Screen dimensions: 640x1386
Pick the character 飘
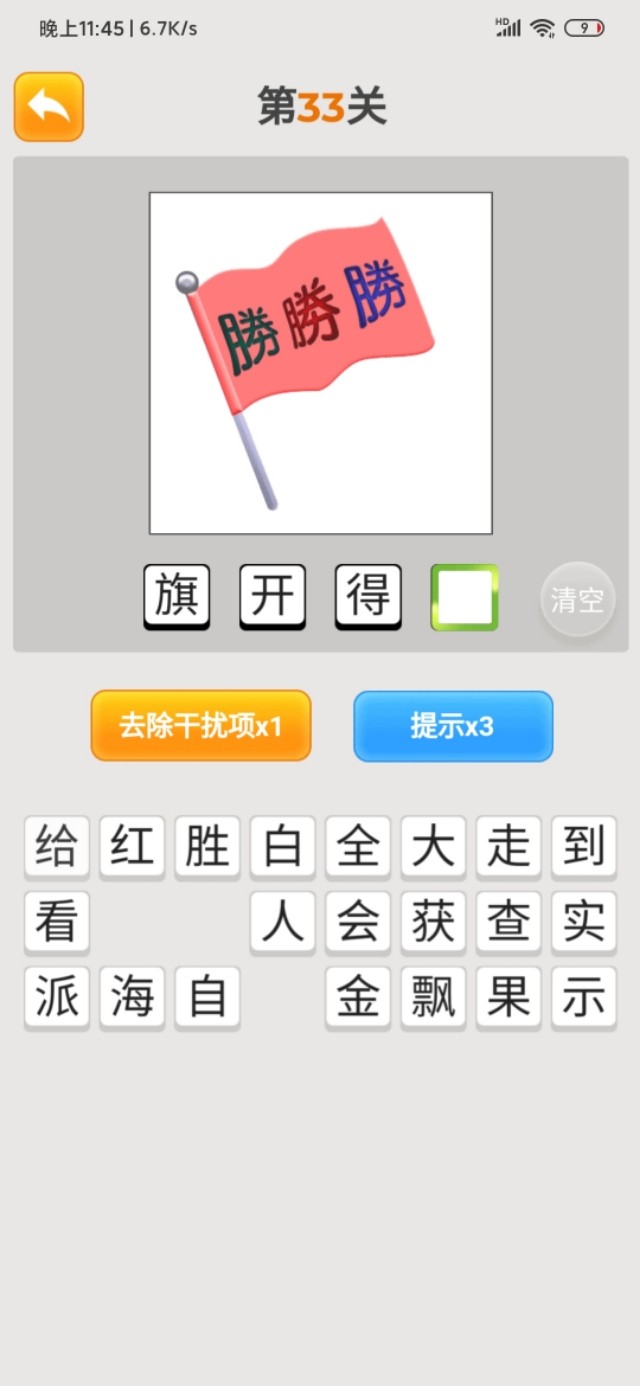coord(433,997)
